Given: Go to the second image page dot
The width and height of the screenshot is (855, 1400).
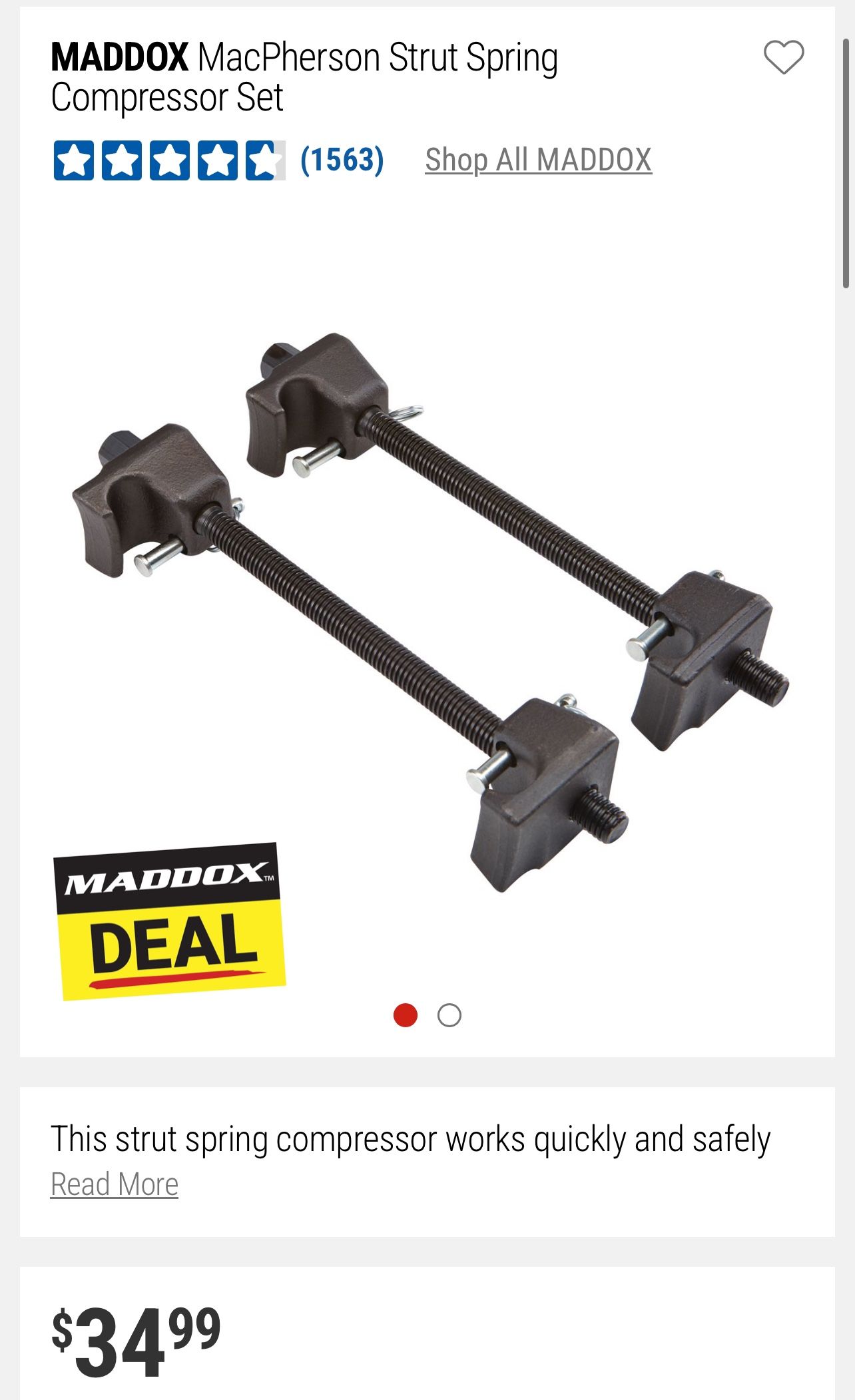Looking at the screenshot, I should click(449, 1015).
